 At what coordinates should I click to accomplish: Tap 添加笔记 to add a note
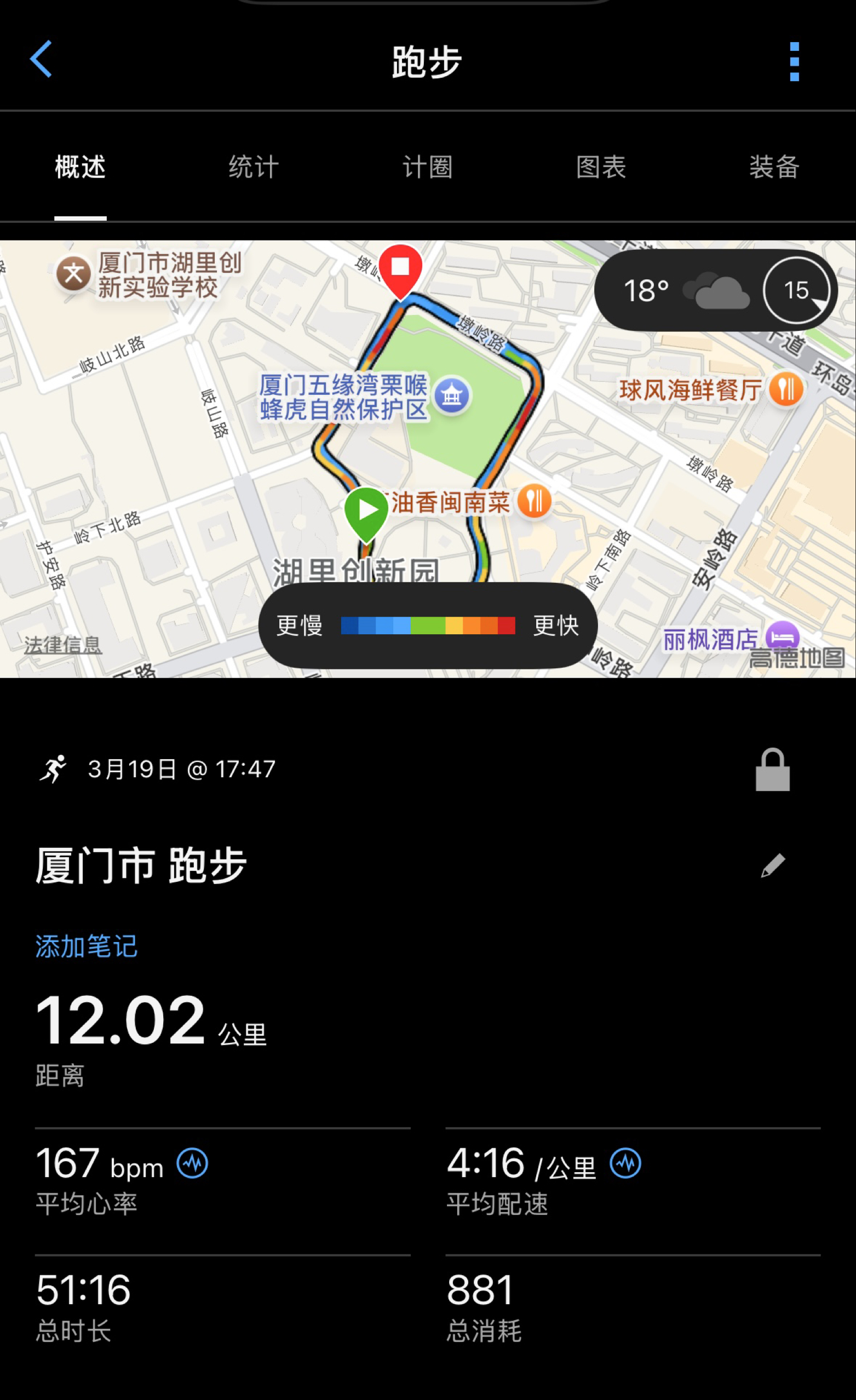pos(87,946)
